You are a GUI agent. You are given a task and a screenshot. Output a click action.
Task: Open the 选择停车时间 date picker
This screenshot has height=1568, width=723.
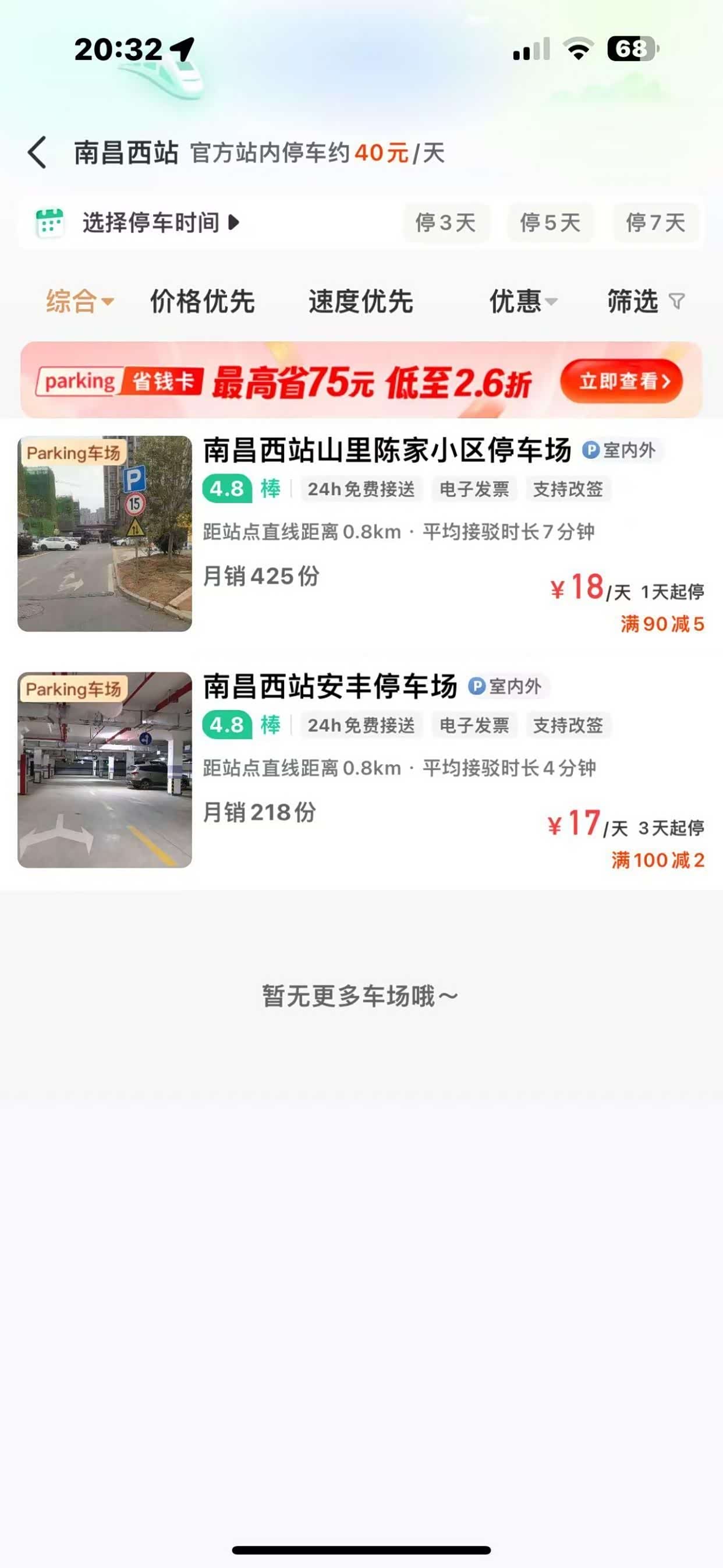[152, 223]
